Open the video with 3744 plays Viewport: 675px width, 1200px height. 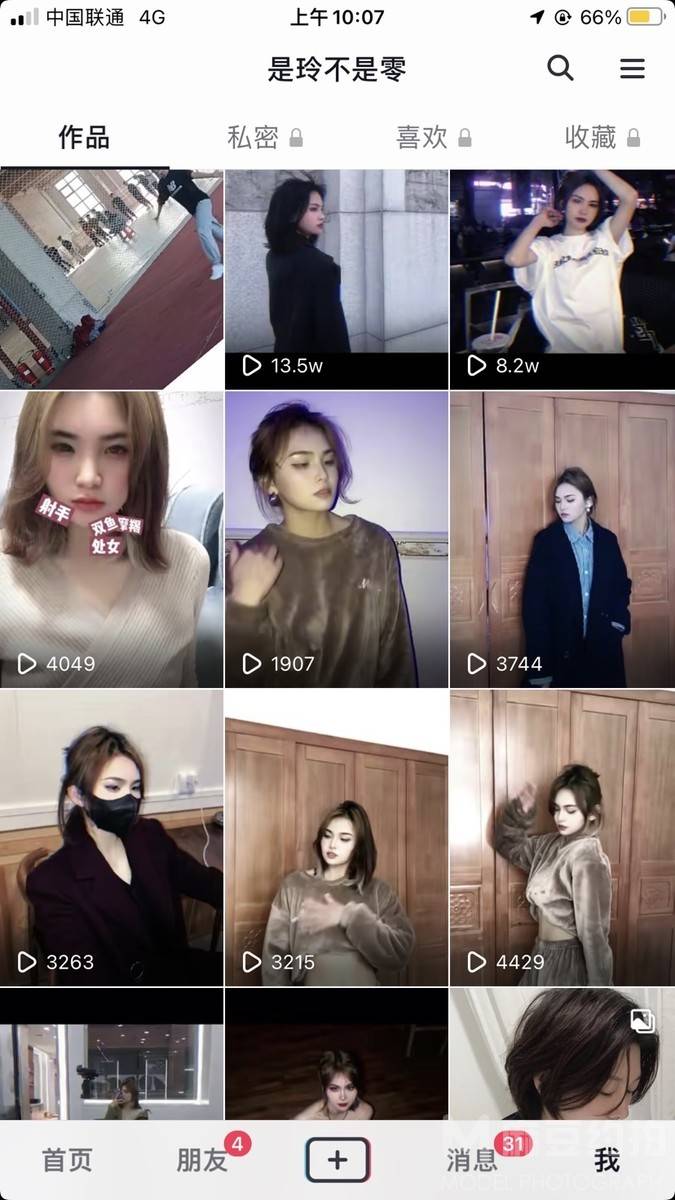[x=562, y=540]
